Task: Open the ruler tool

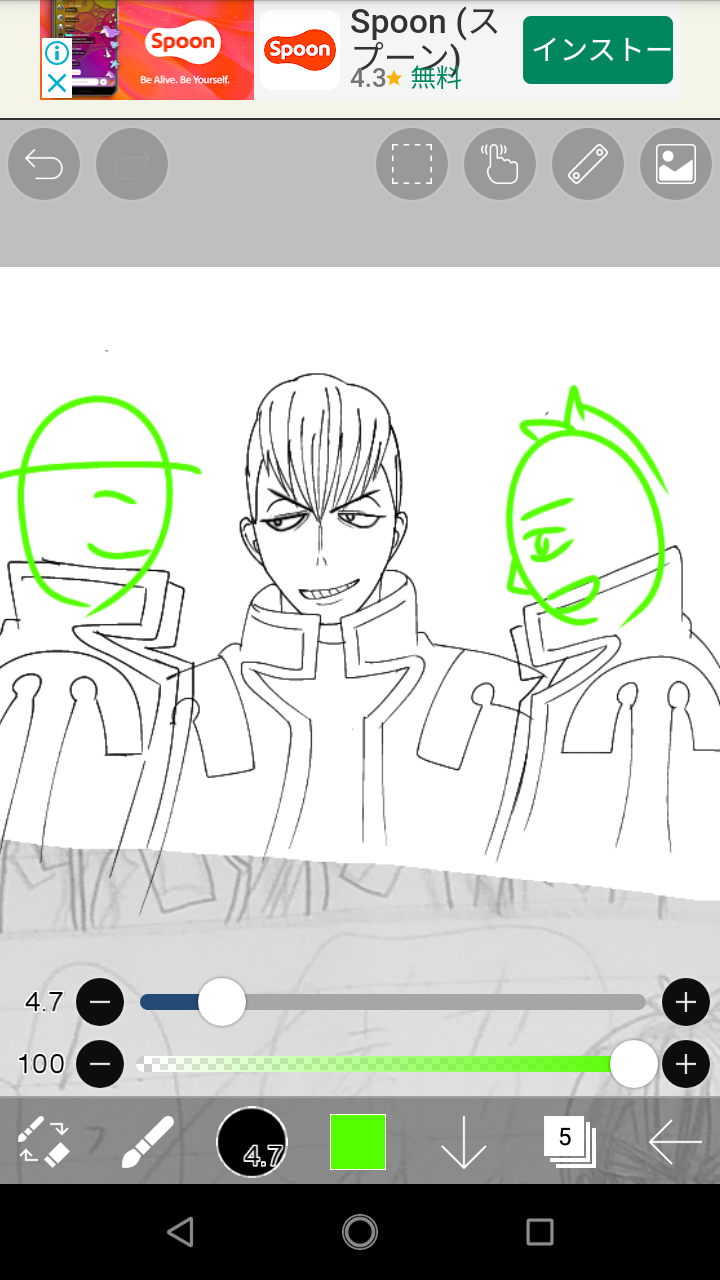Action: pyautogui.click(x=588, y=164)
